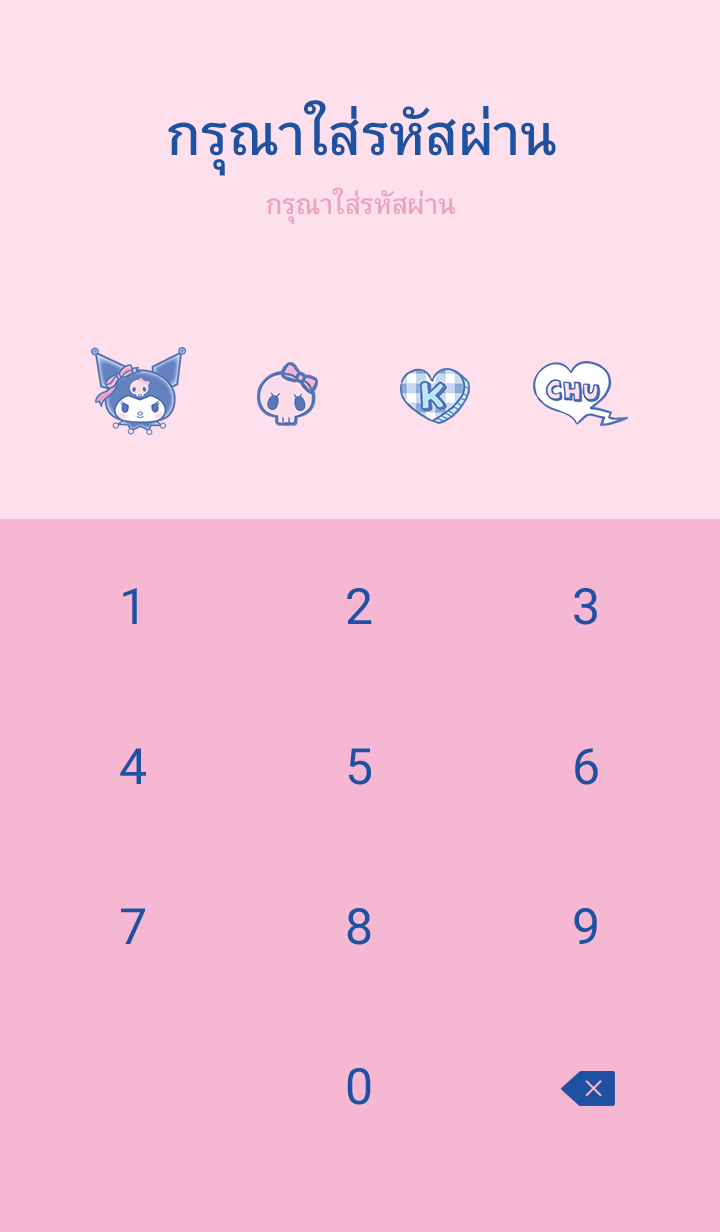The image size is (720, 1232).
Task: Type digit 3 for the passcode
Action: click(585, 607)
